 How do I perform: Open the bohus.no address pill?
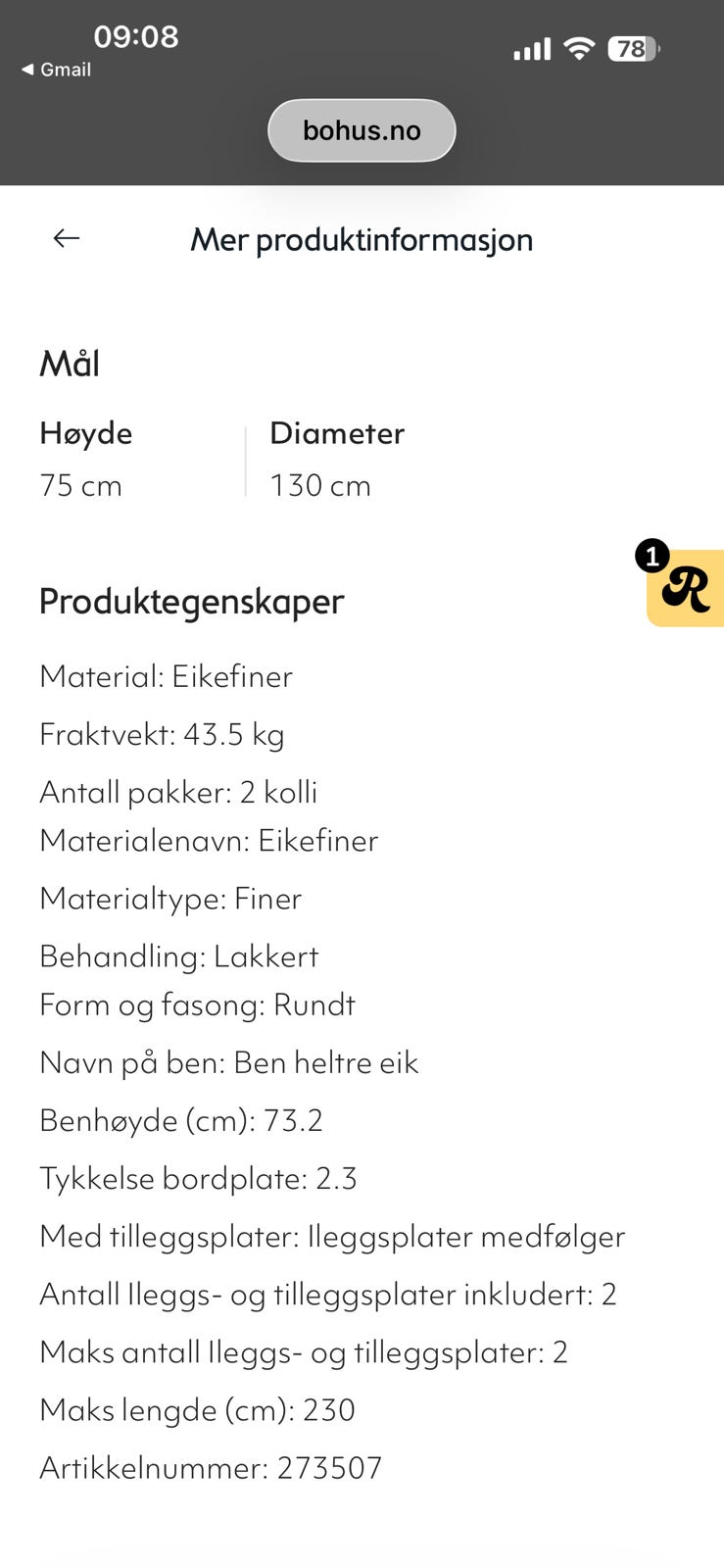point(362,129)
